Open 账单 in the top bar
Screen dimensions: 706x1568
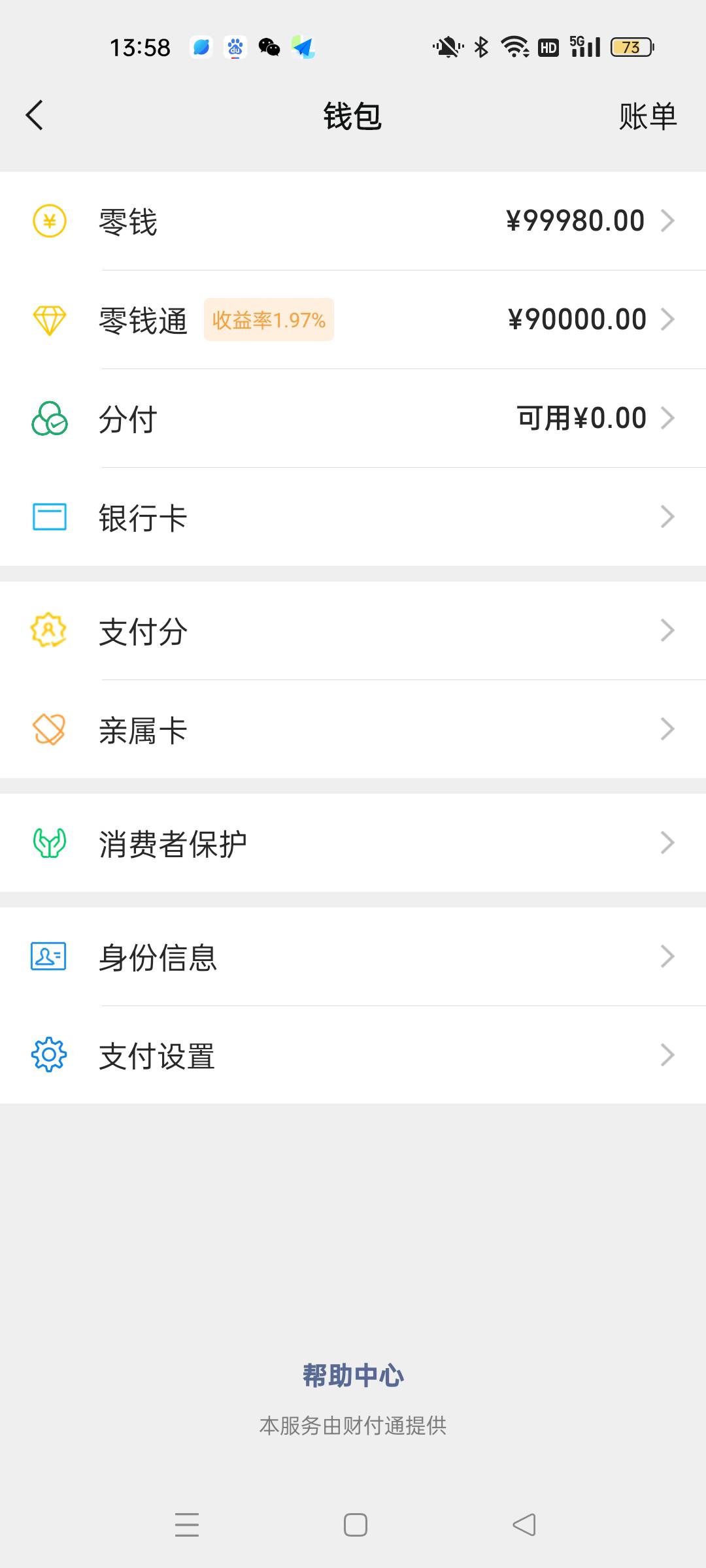point(647,116)
